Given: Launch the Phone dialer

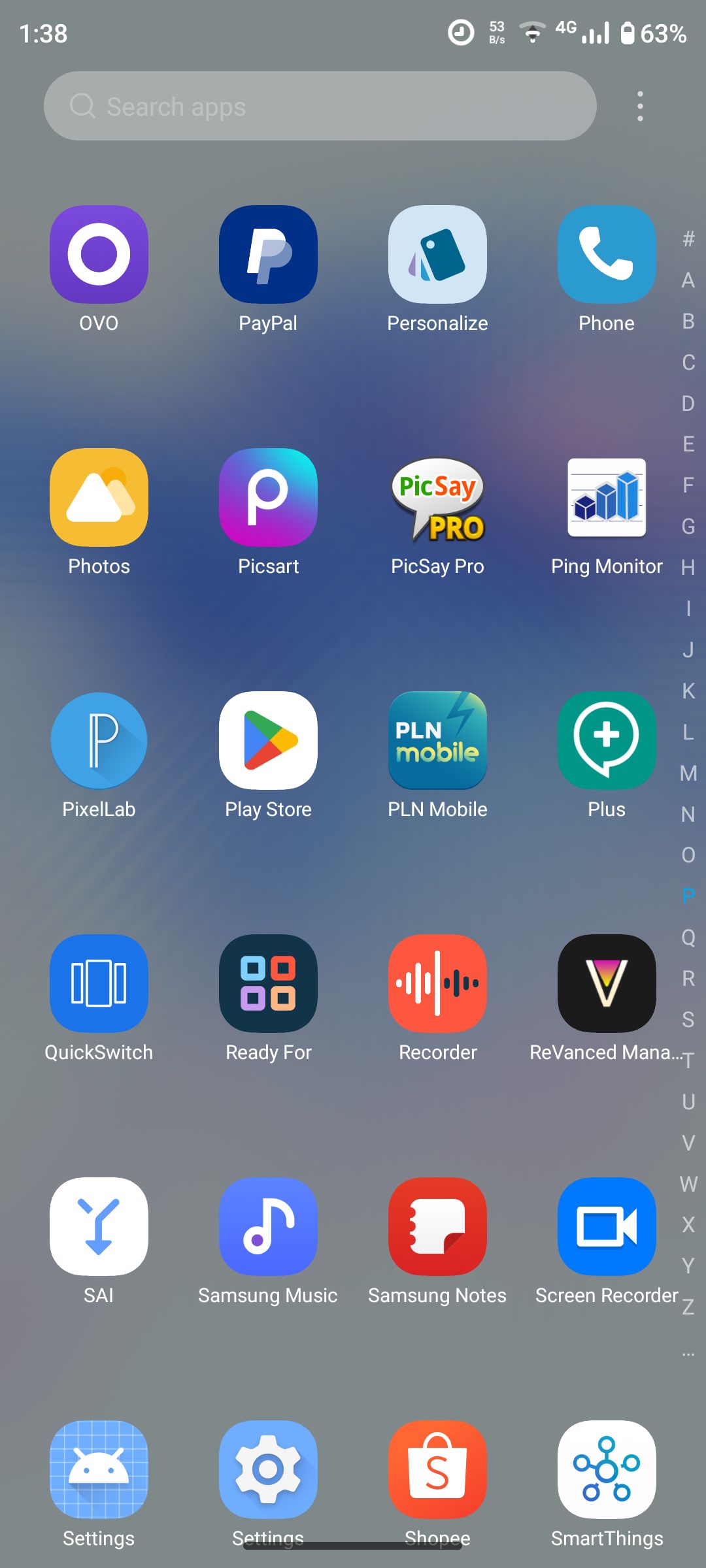Looking at the screenshot, I should click(x=607, y=255).
